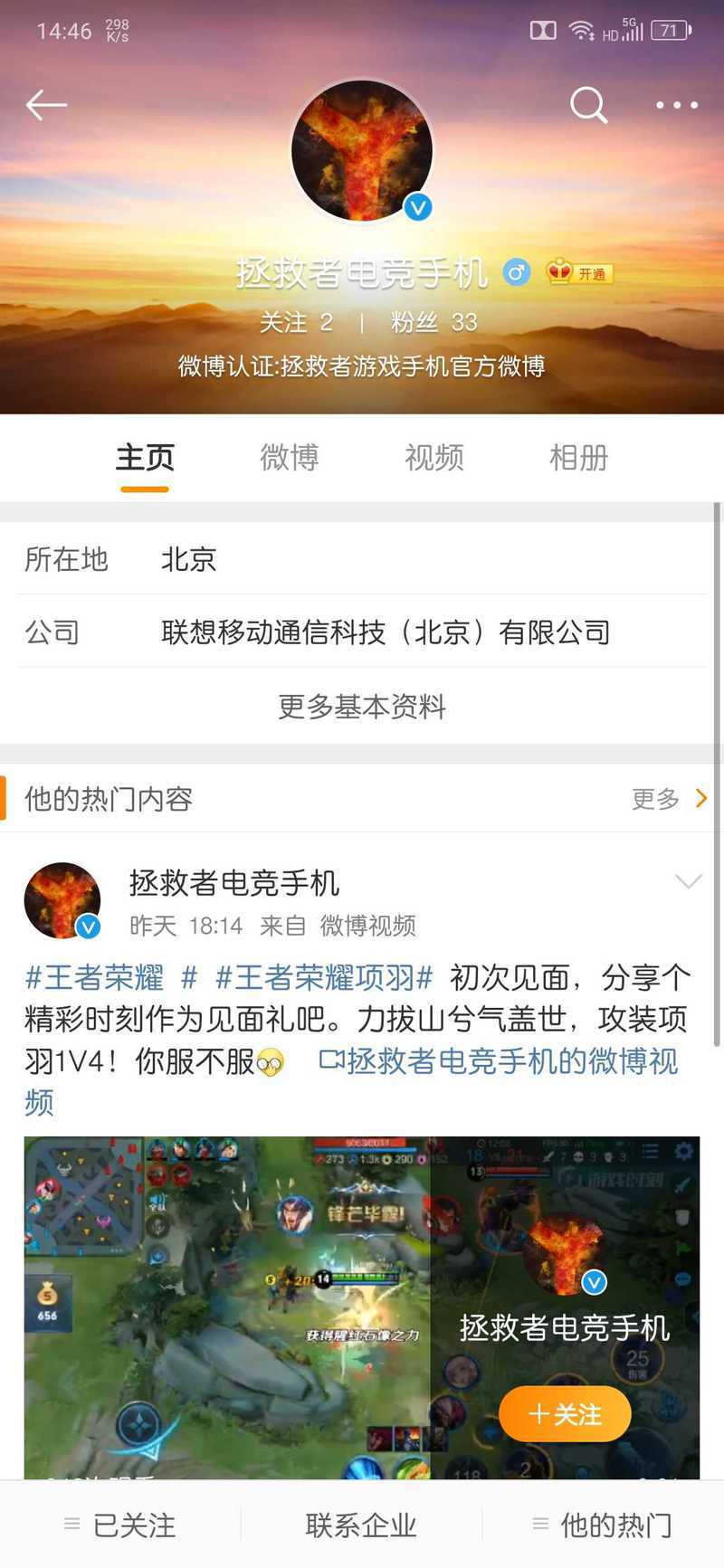The height and width of the screenshot is (1568, 724).
Task: Tap the 开通 membership badge
Action: point(580,272)
